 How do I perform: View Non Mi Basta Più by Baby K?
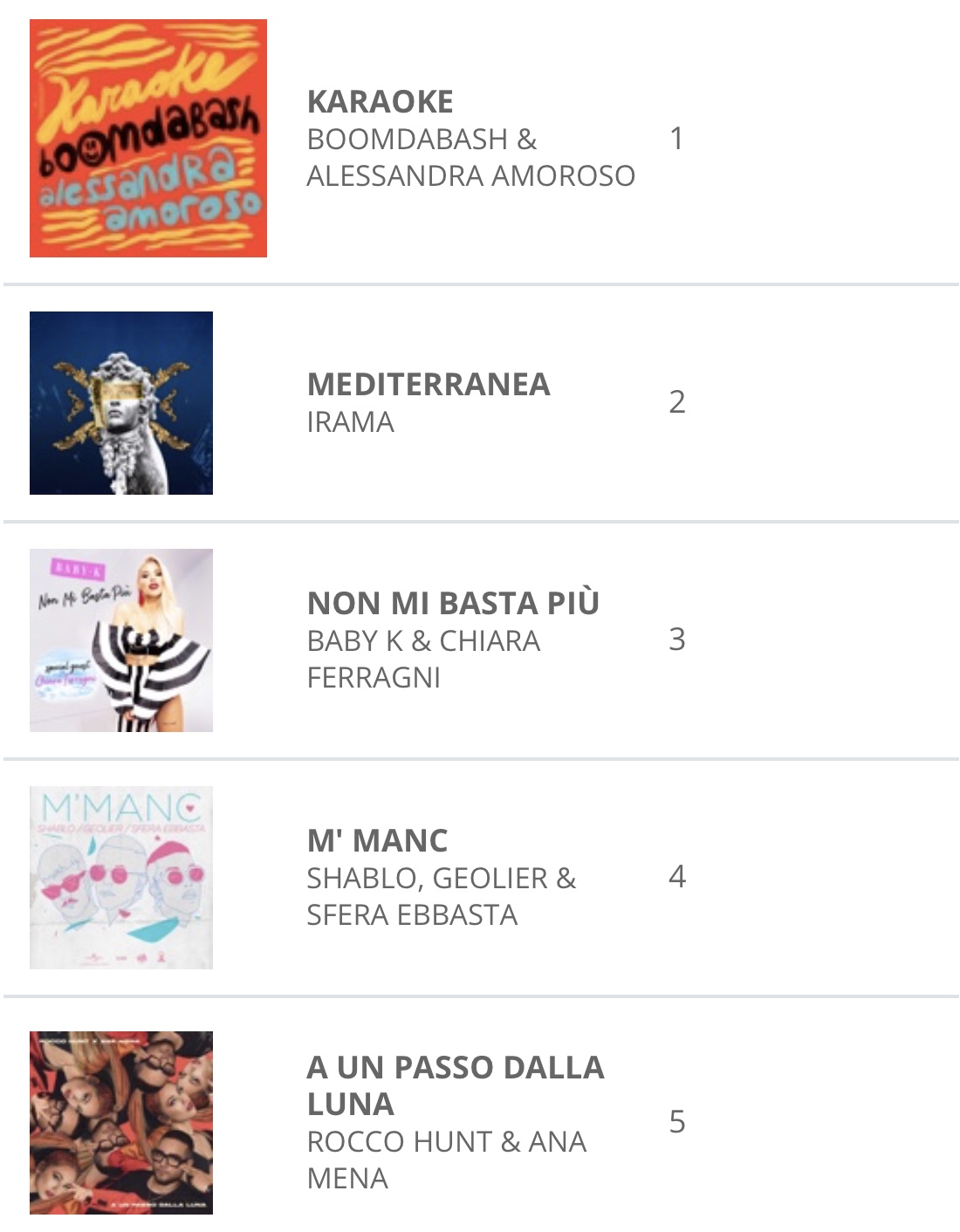(452, 604)
